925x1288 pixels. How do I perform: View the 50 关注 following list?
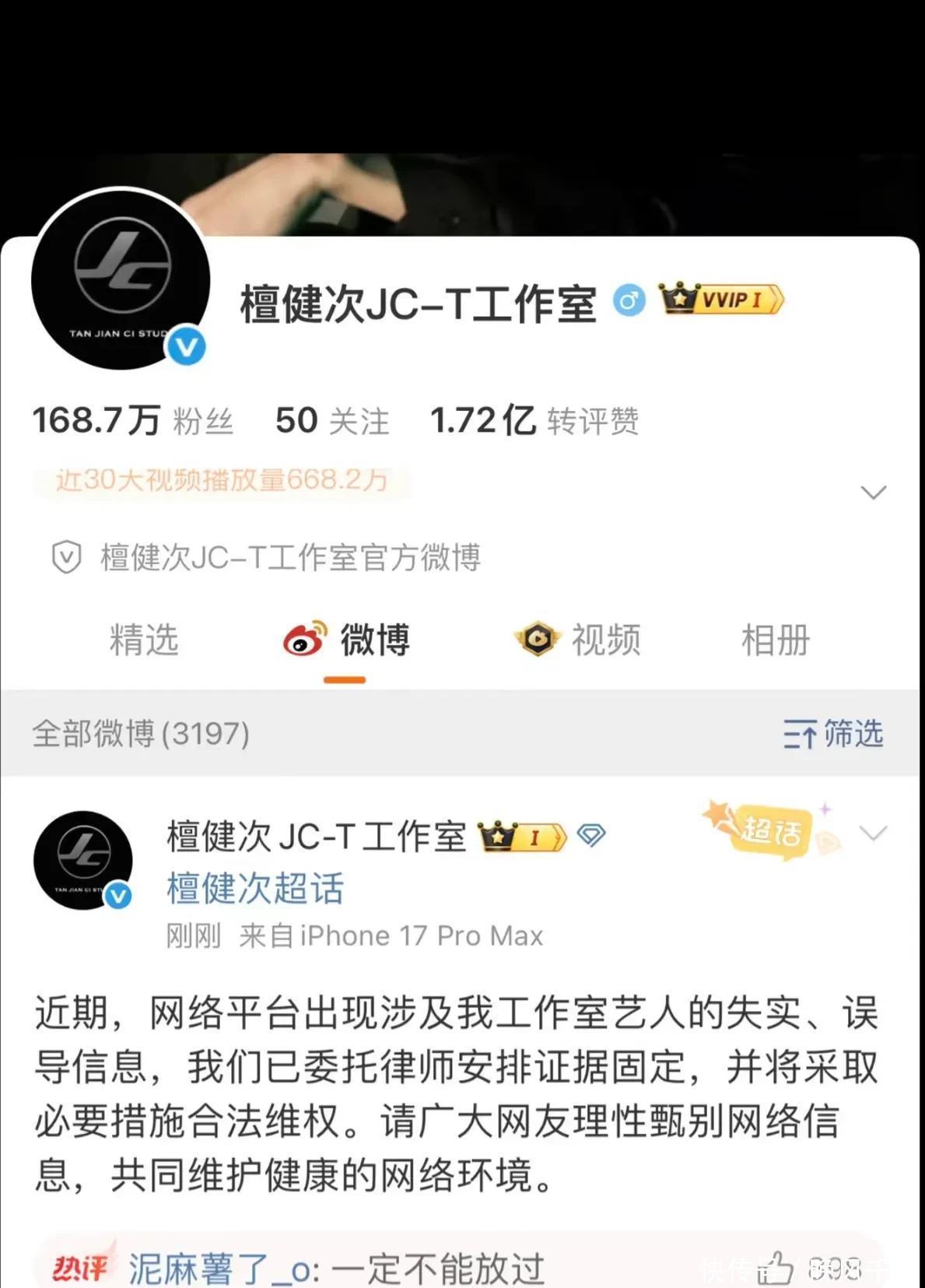332,421
